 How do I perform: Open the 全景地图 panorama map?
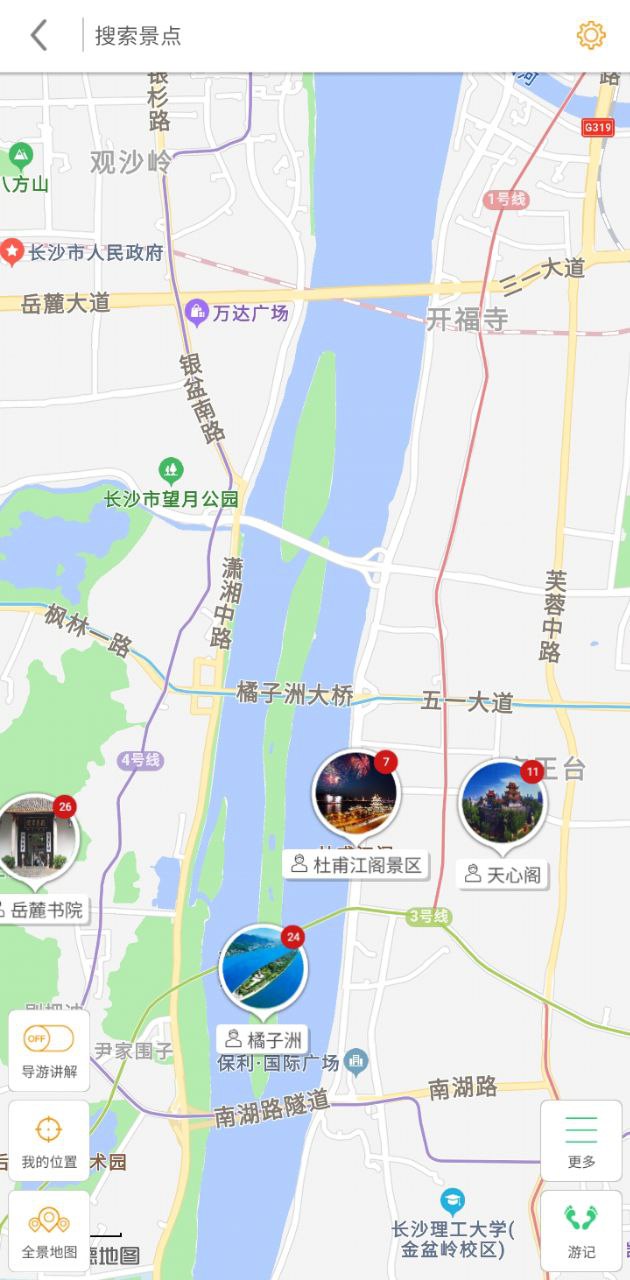coord(49,1230)
